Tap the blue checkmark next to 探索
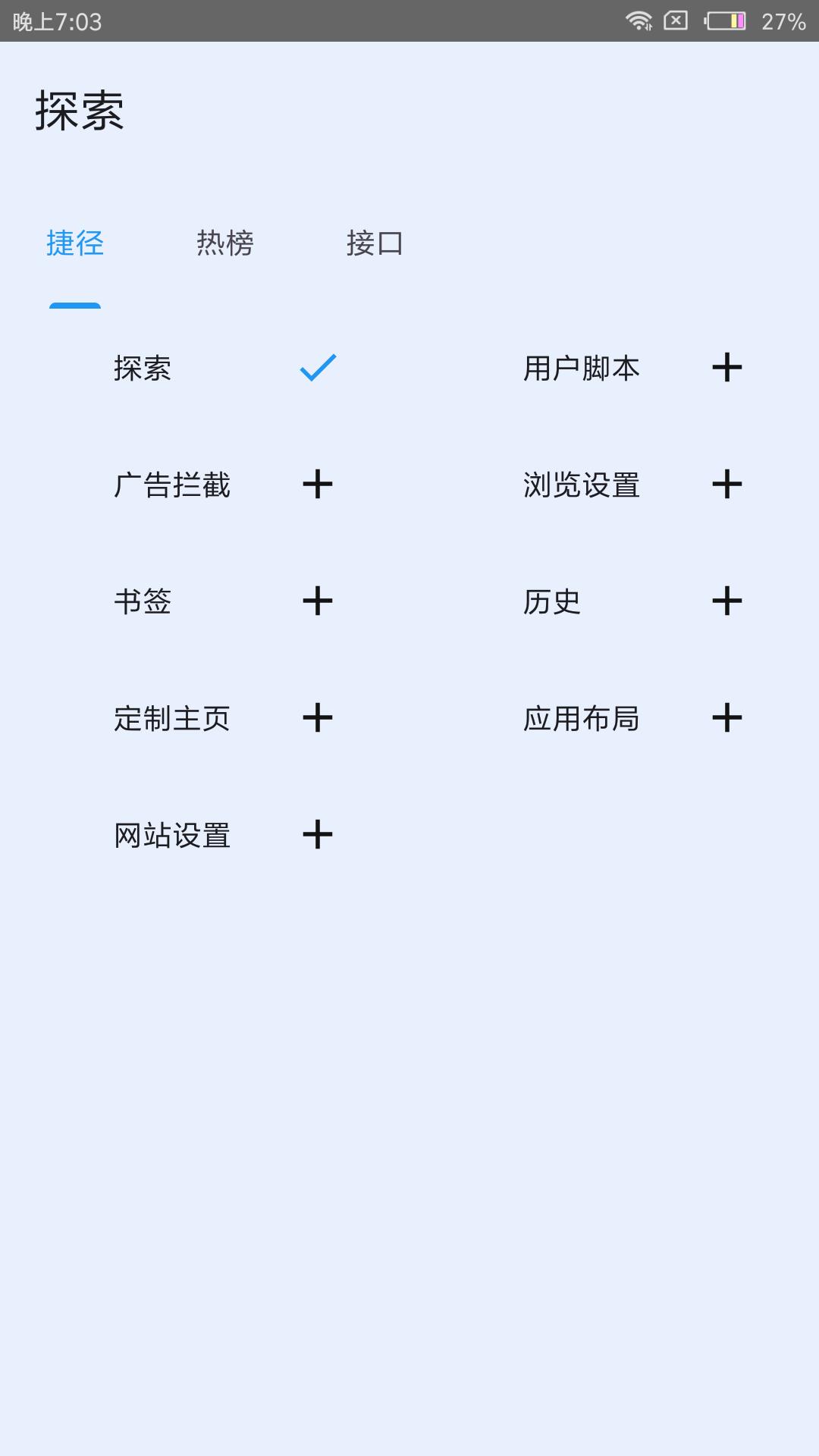The height and width of the screenshot is (1456, 819). click(x=315, y=369)
